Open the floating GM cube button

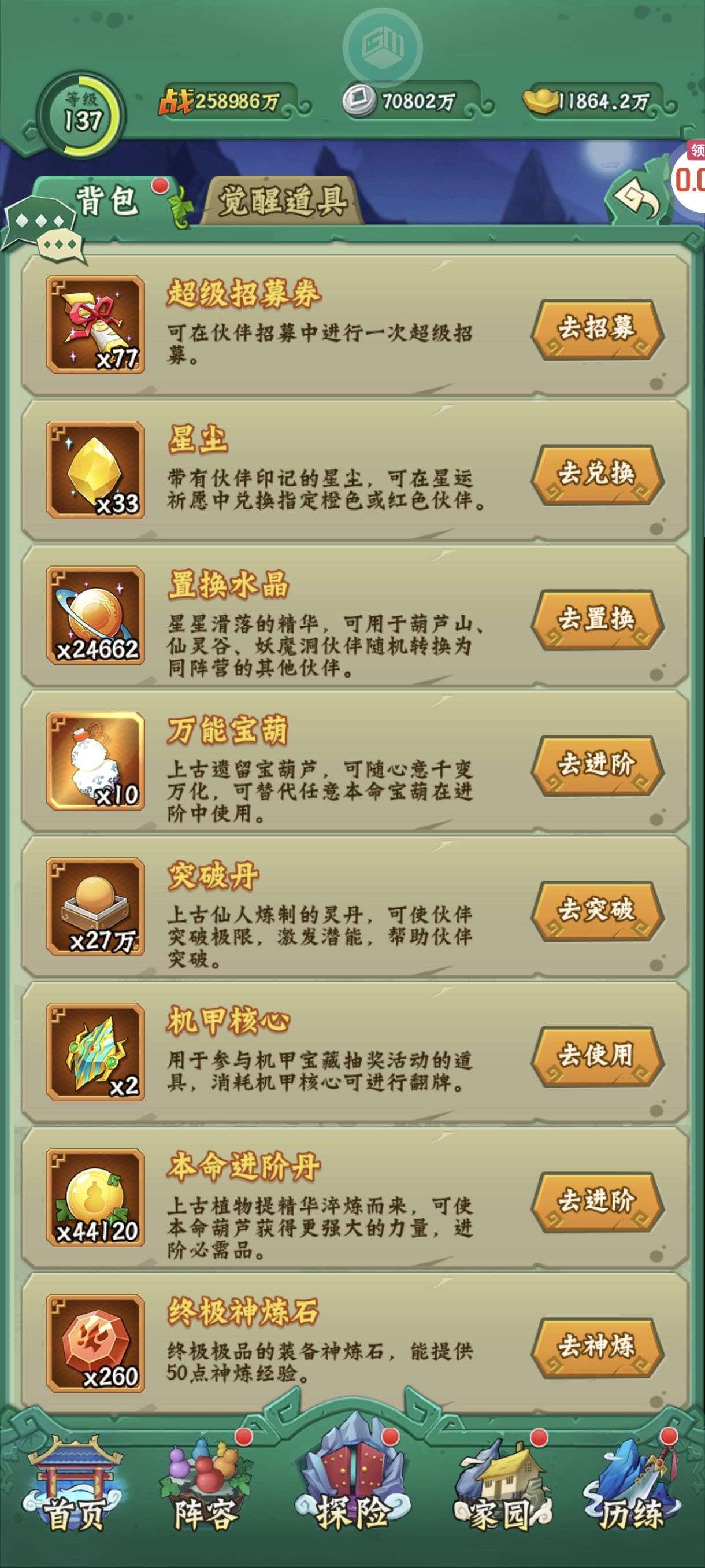pos(382,45)
